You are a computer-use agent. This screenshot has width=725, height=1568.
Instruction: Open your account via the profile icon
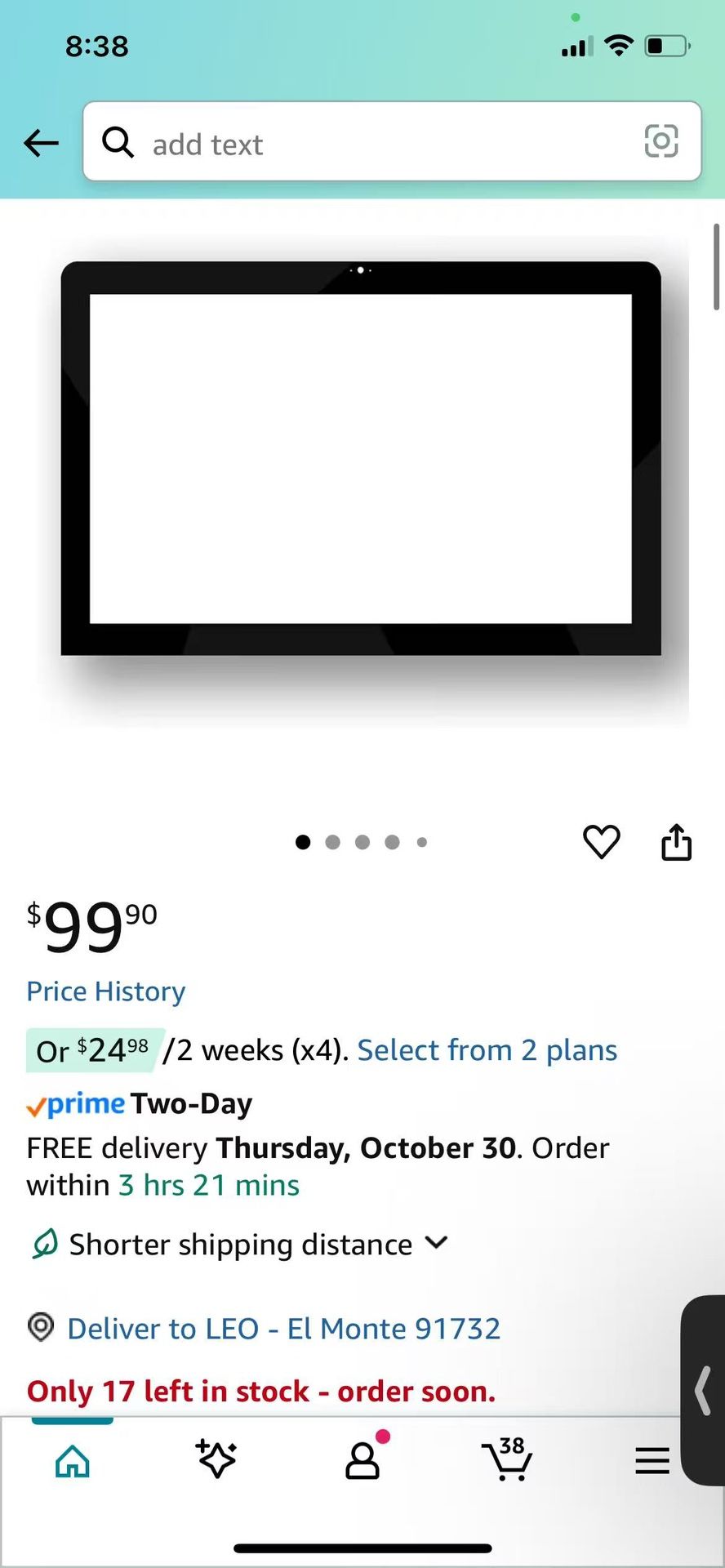pos(362,1460)
